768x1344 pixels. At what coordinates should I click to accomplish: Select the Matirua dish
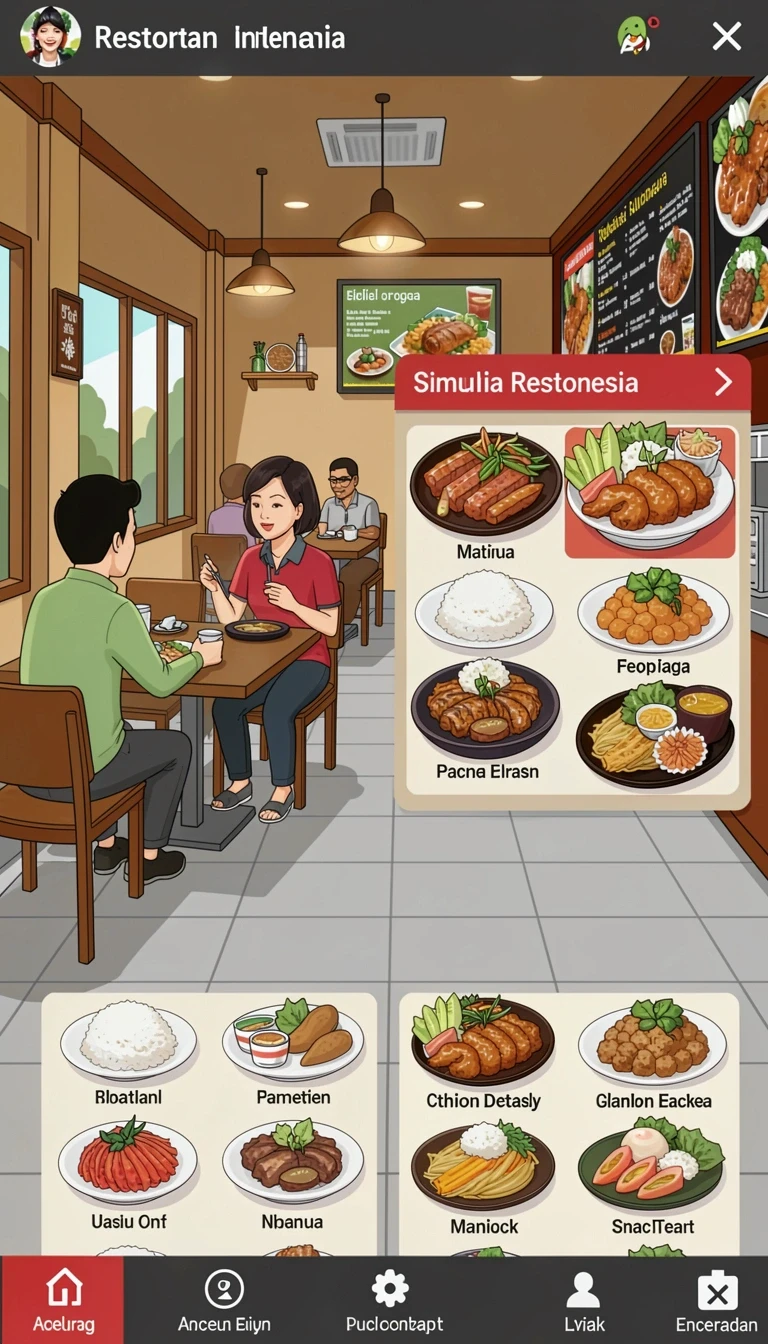[x=485, y=494]
